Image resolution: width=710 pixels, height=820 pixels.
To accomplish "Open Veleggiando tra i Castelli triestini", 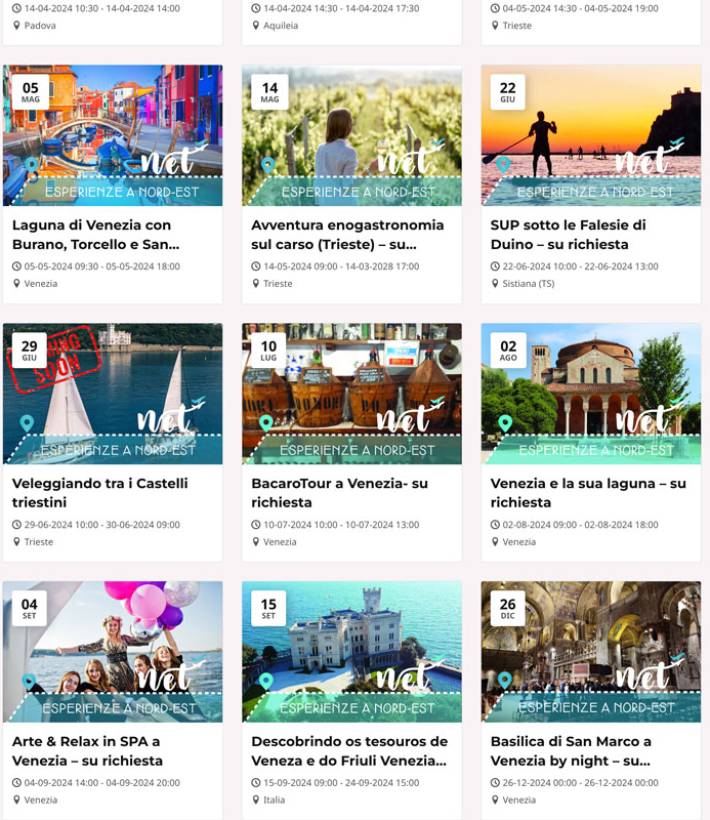I will tap(100, 492).
